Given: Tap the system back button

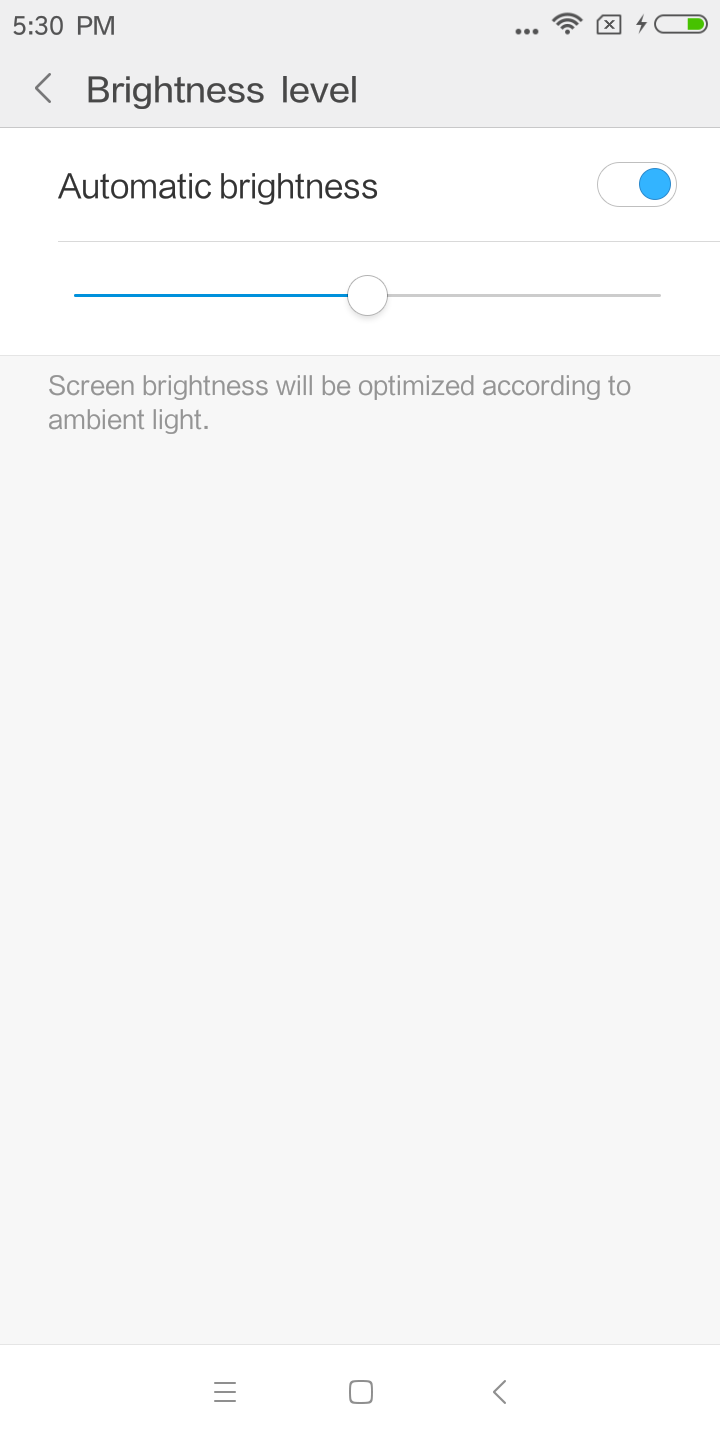Looking at the screenshot, I should [x=500, y=1392].
